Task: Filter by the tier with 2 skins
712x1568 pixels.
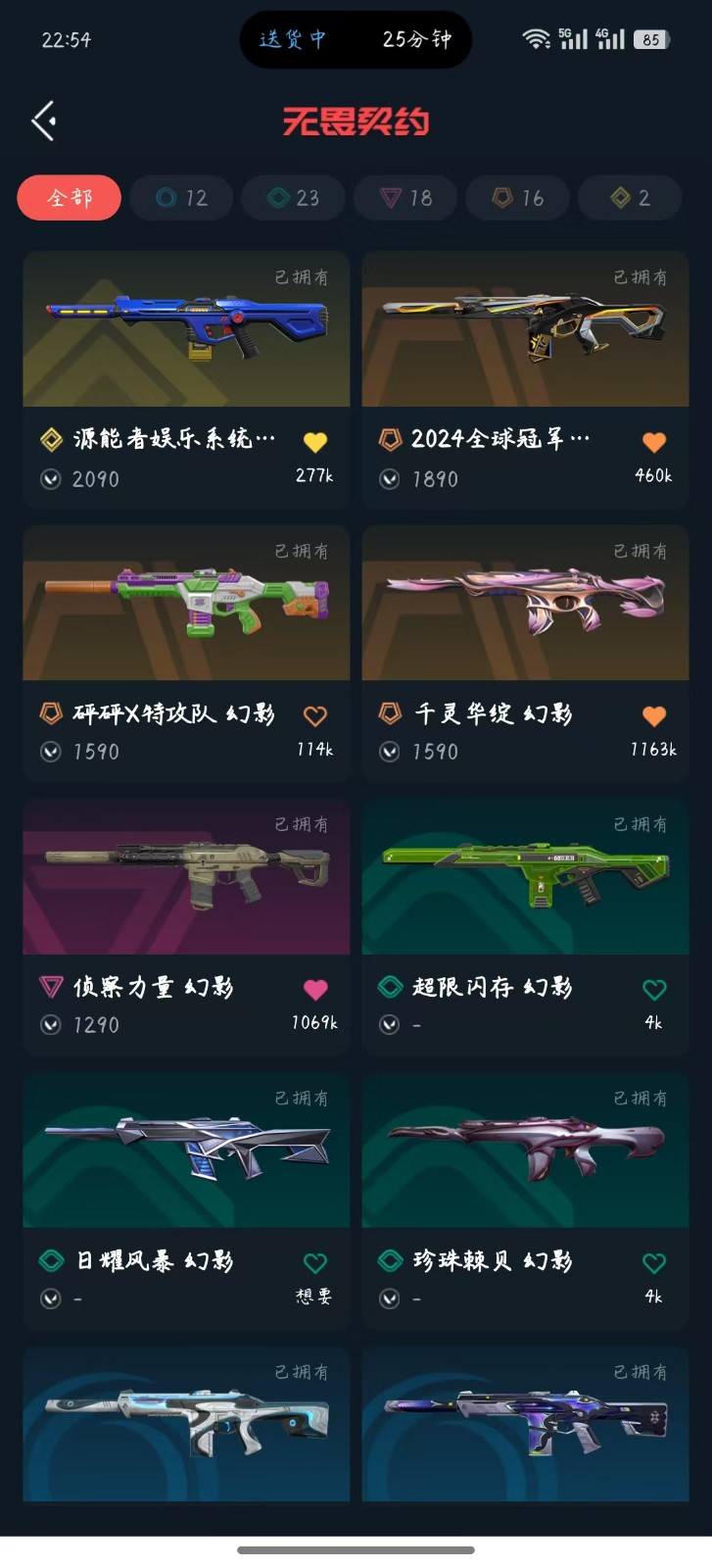Action: (x=630, y=198)
